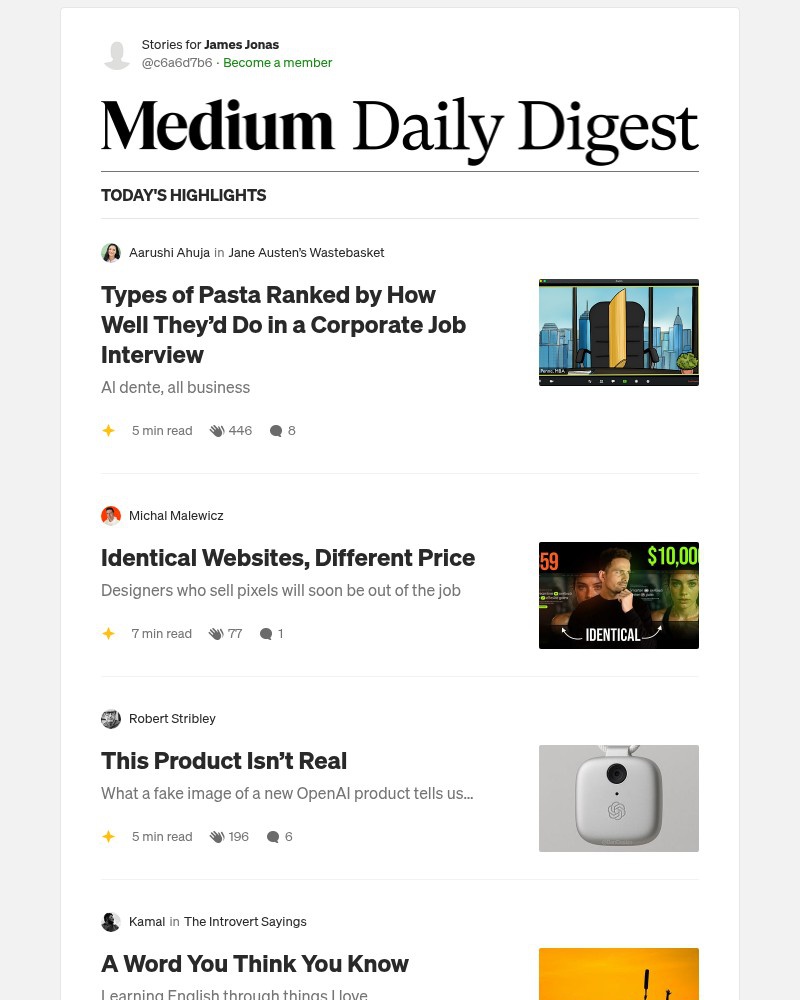
Task: Open A Word You Think You Know
Action: (255, 964)
